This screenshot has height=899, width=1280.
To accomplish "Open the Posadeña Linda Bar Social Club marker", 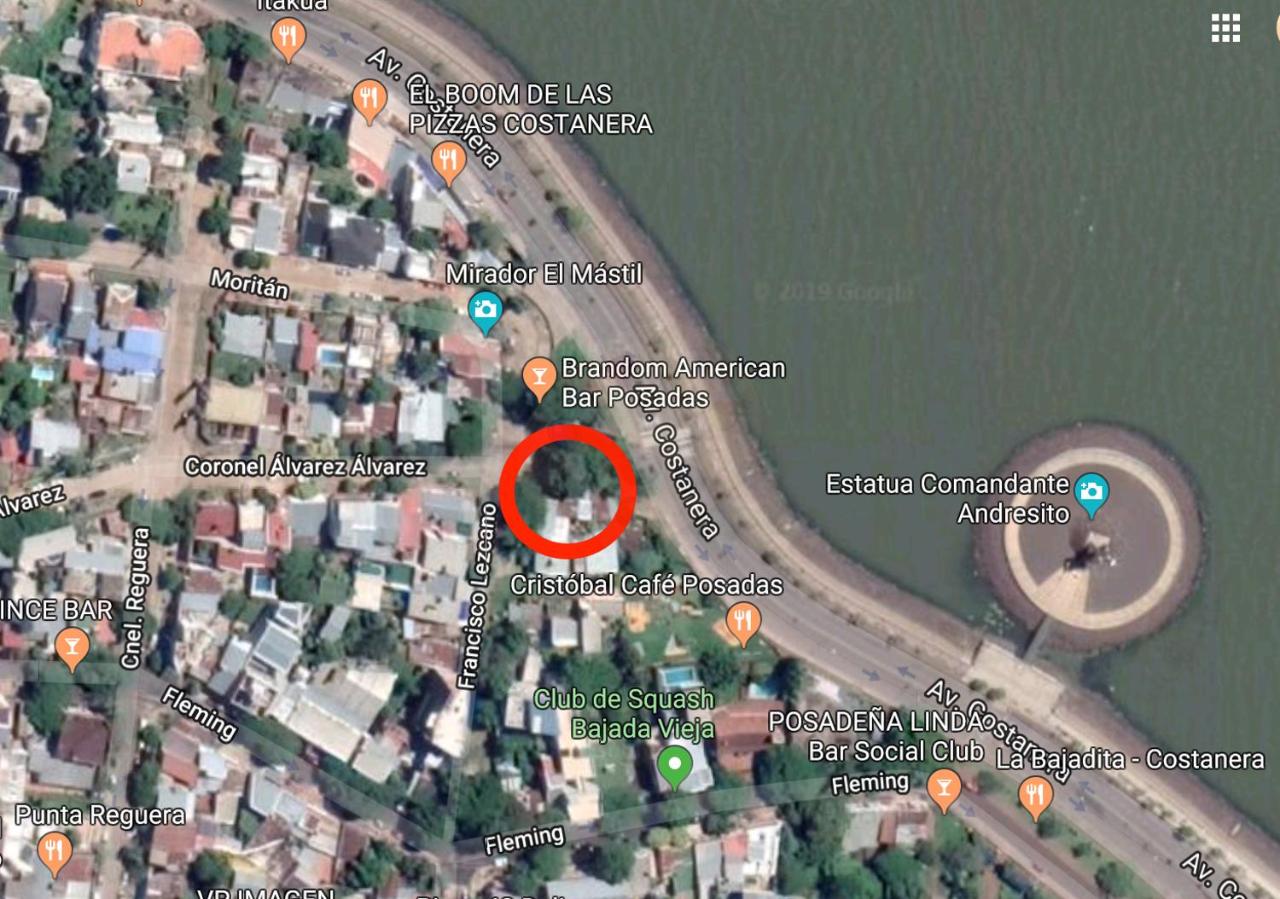I will 942,788.
